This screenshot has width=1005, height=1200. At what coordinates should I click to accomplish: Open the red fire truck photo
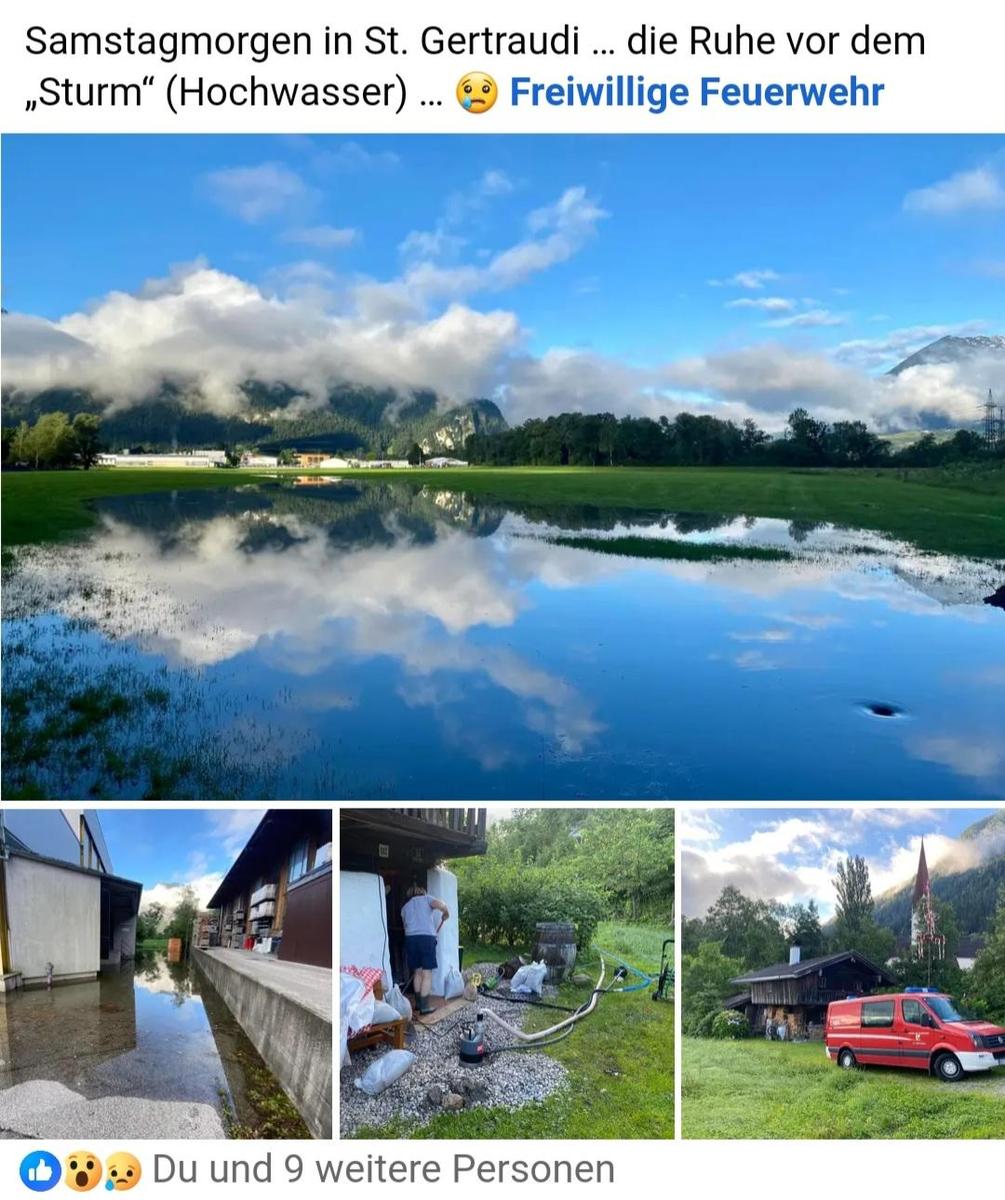(843, 973)
